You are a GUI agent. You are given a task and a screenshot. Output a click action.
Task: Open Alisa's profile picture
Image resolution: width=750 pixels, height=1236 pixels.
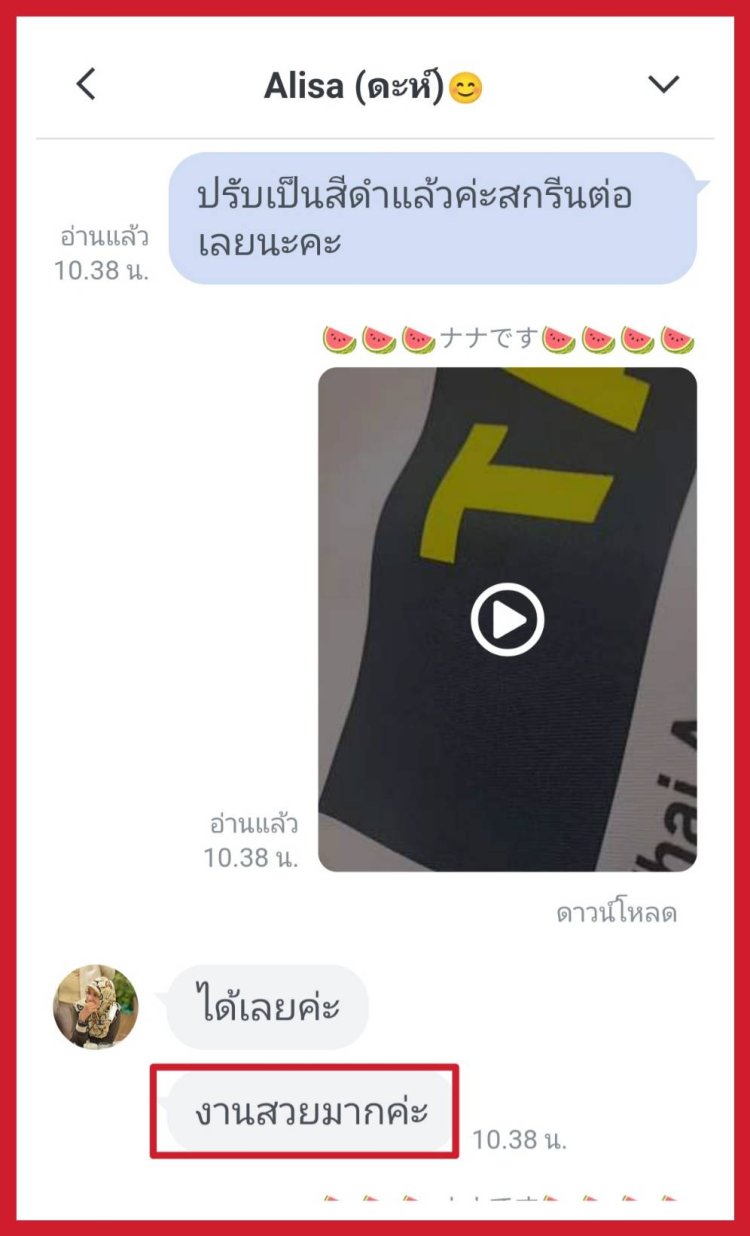(x=96, y=1007)
